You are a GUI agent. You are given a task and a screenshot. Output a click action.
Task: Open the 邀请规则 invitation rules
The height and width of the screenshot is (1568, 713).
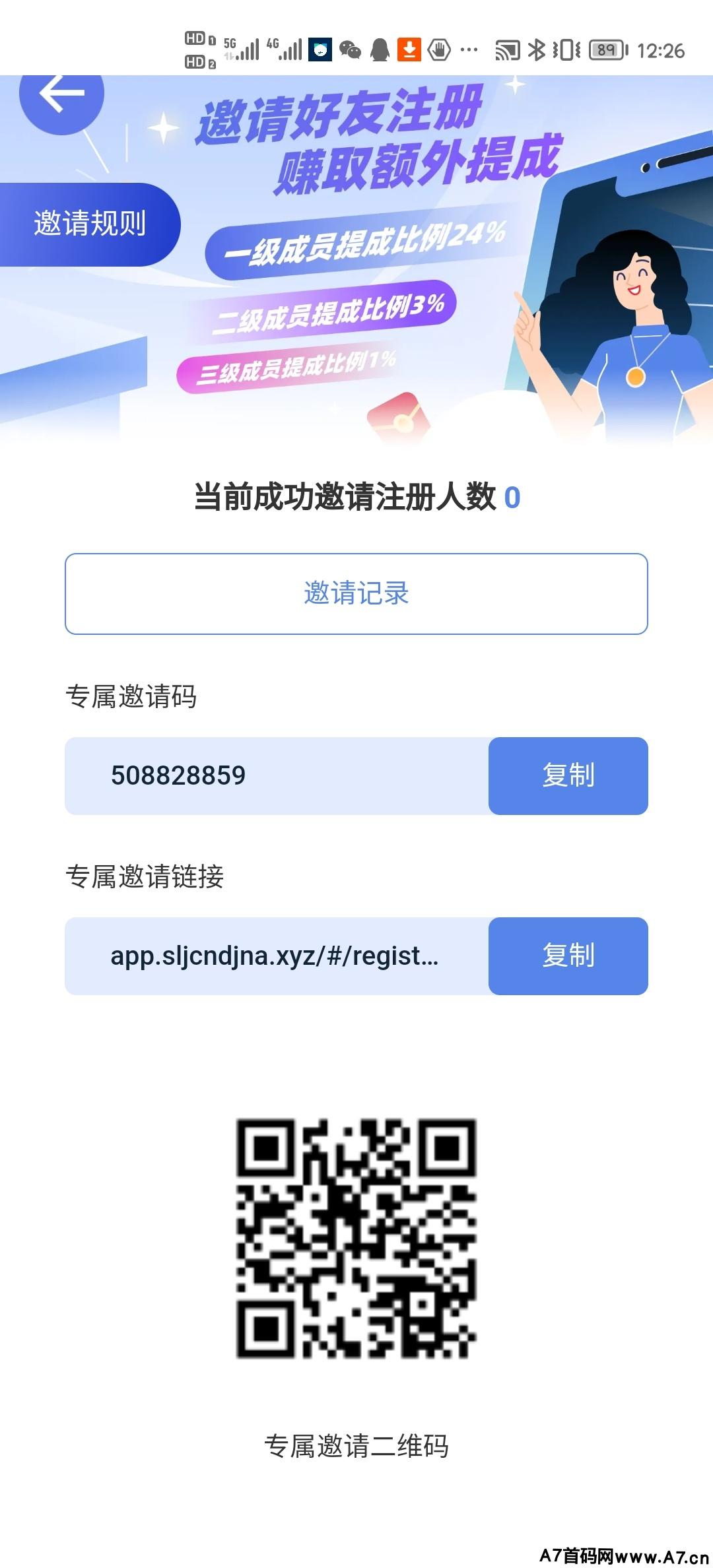89,224
